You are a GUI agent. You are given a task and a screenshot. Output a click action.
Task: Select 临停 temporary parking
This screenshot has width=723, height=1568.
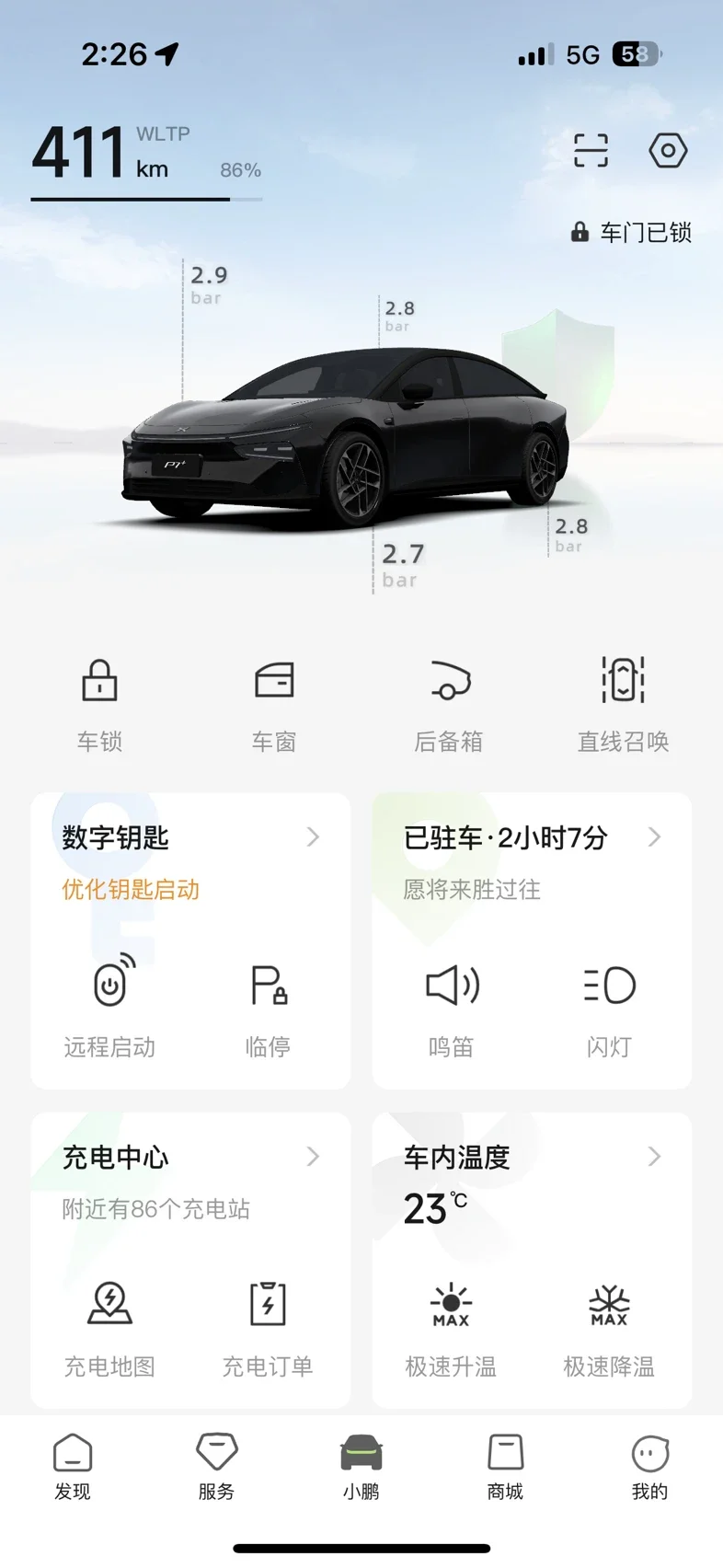(268, 1007)
